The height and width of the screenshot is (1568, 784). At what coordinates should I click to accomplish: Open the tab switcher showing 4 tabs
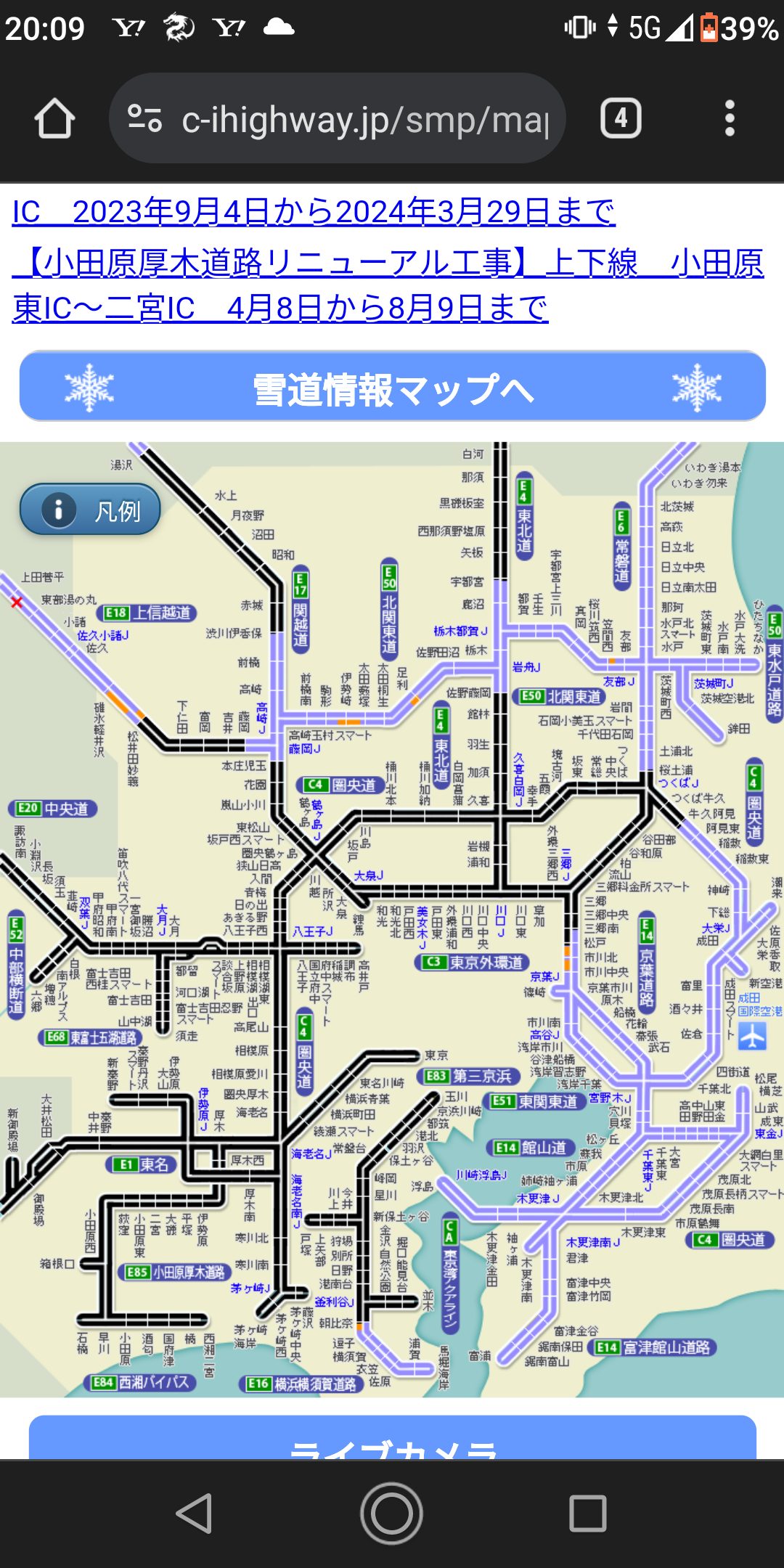(621, 118)
